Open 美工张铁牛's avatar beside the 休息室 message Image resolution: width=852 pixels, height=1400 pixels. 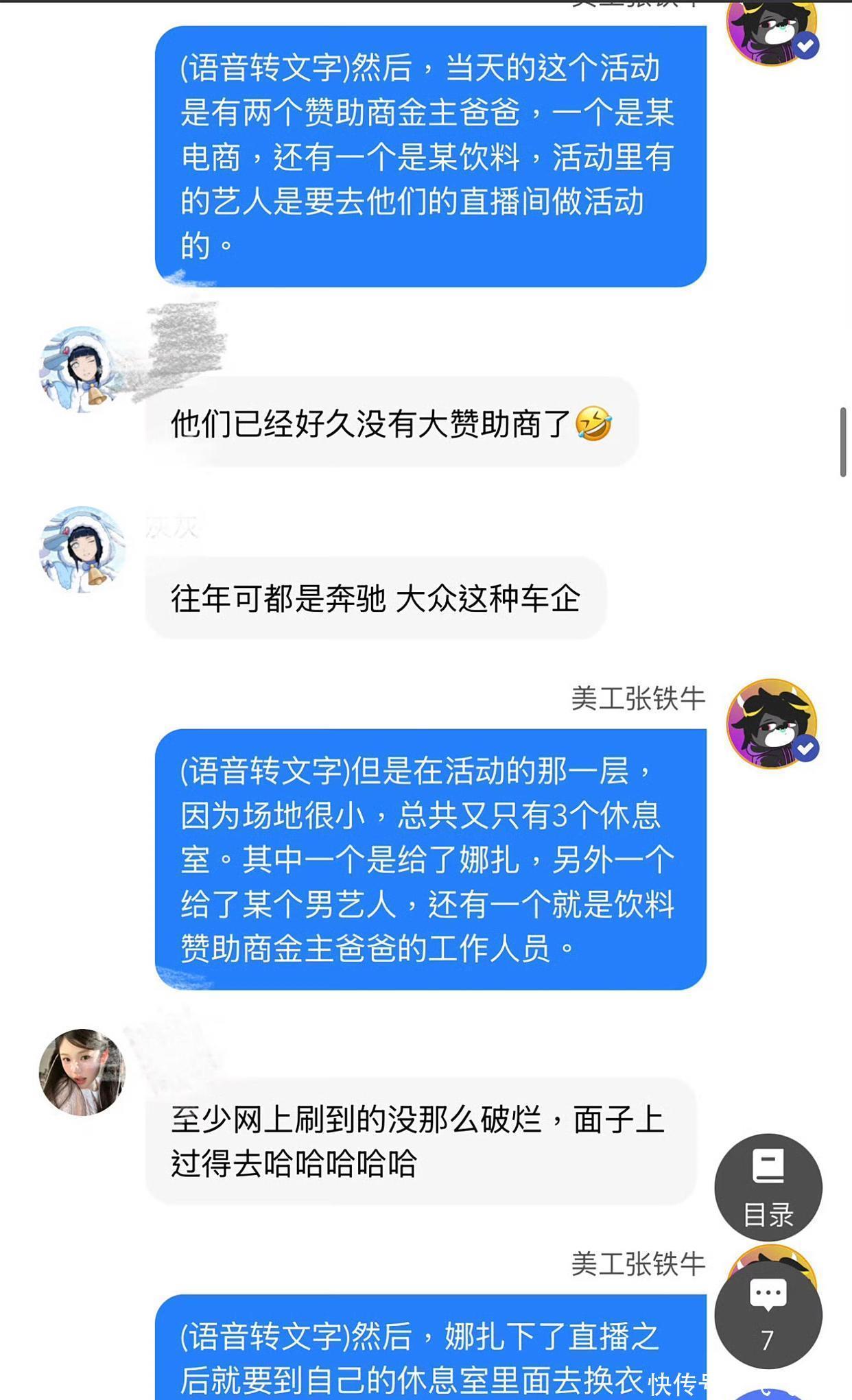pyautogui.click(x=772, y=724)
